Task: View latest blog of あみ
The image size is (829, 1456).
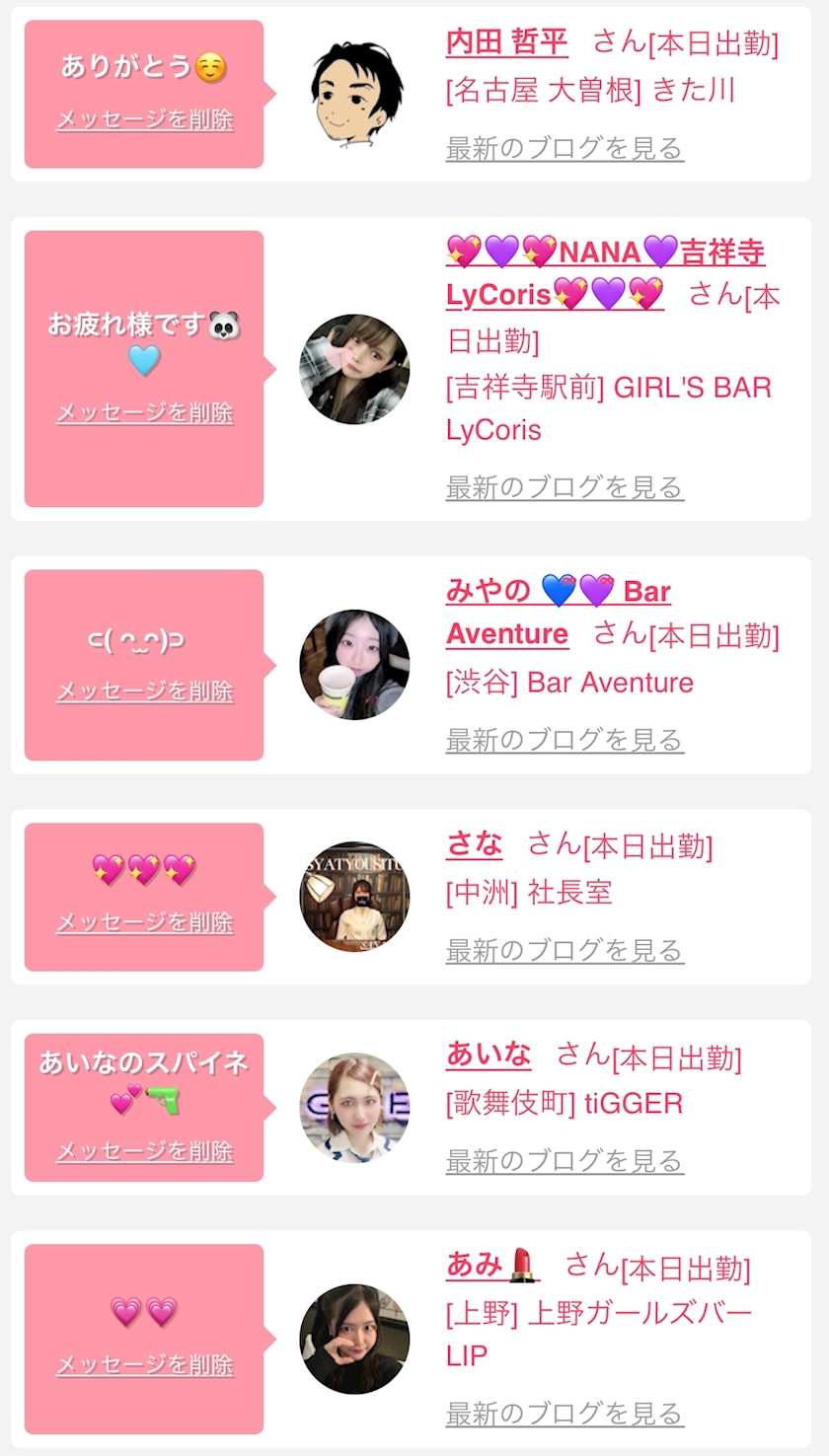Action: [565, 1414]
